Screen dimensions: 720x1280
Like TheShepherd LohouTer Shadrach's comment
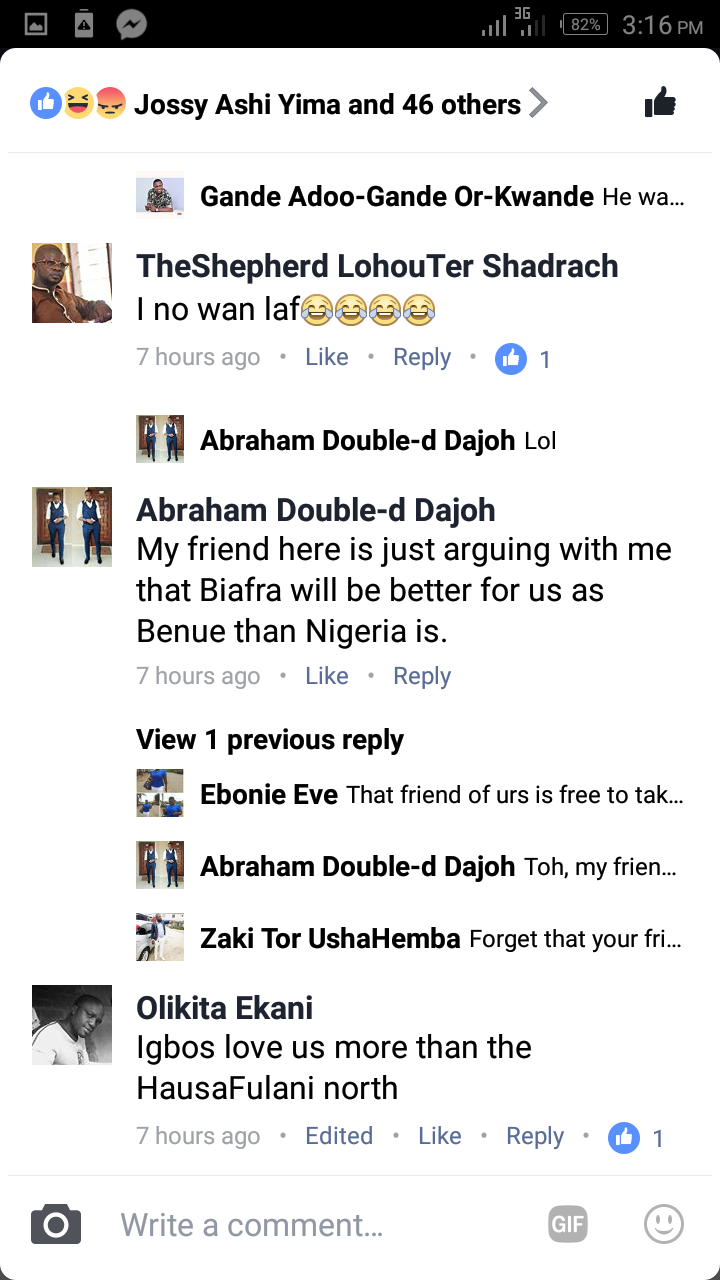326,358
